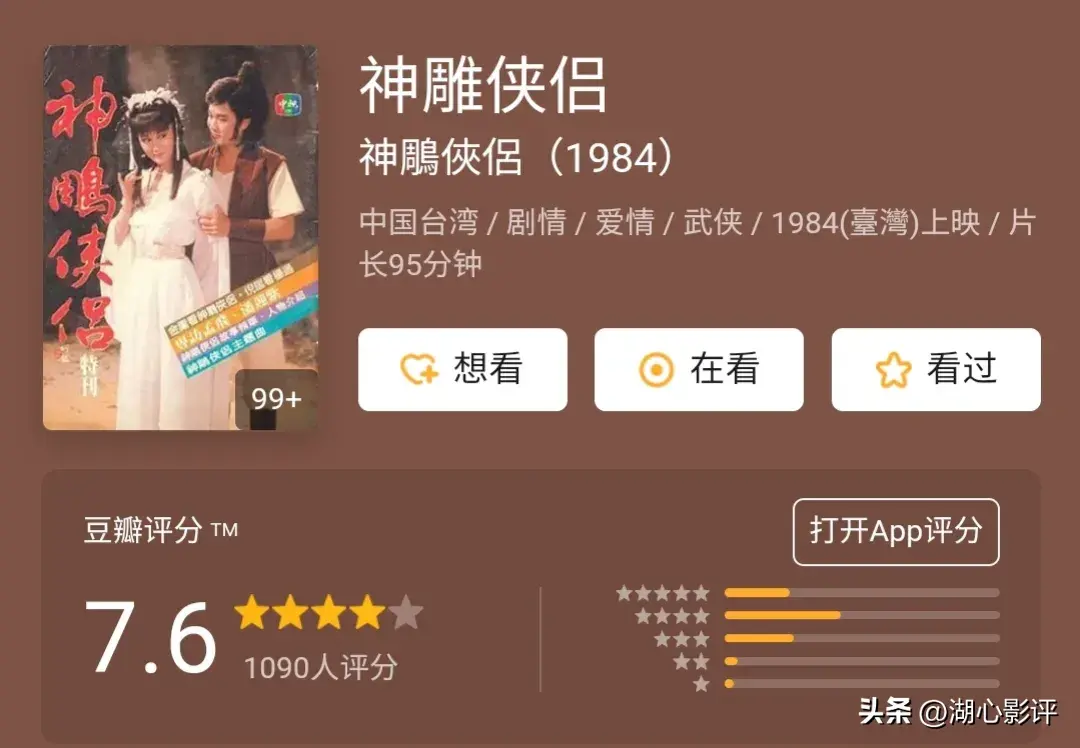Tap 打开App评分 to rate in app

point(895,531)
